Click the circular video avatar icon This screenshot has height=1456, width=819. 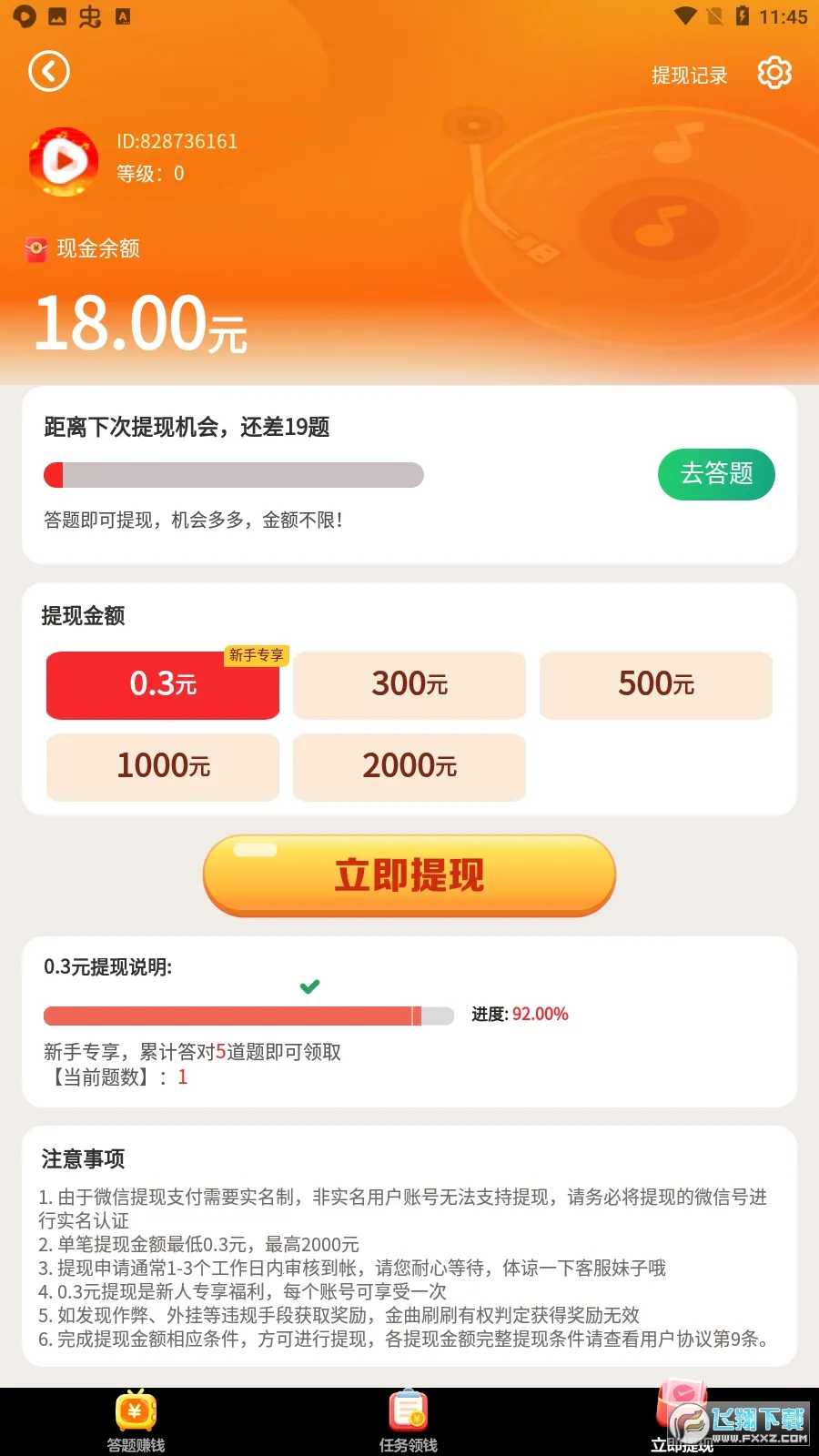click(x=63, y=160)
